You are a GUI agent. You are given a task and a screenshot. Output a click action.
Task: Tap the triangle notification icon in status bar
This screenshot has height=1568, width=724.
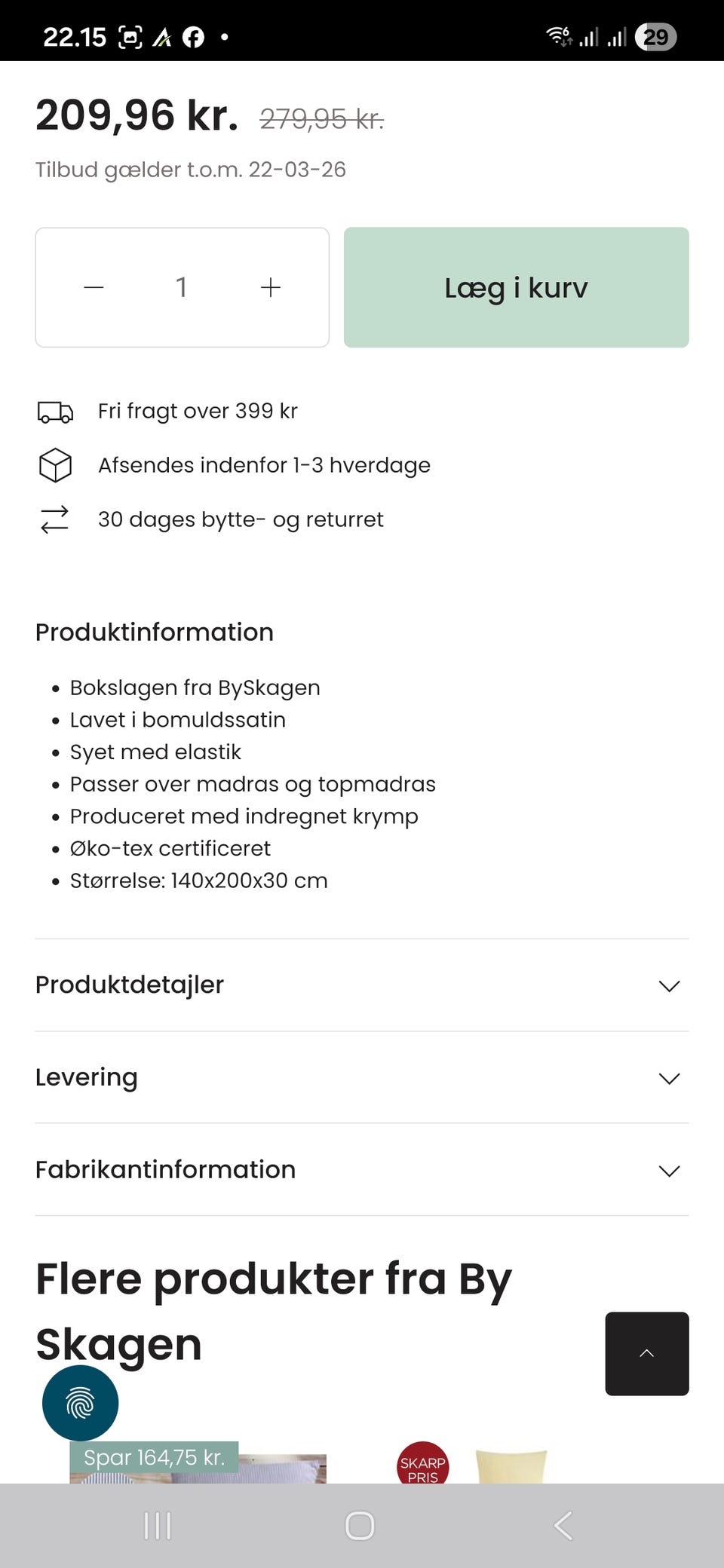point(161,35)
